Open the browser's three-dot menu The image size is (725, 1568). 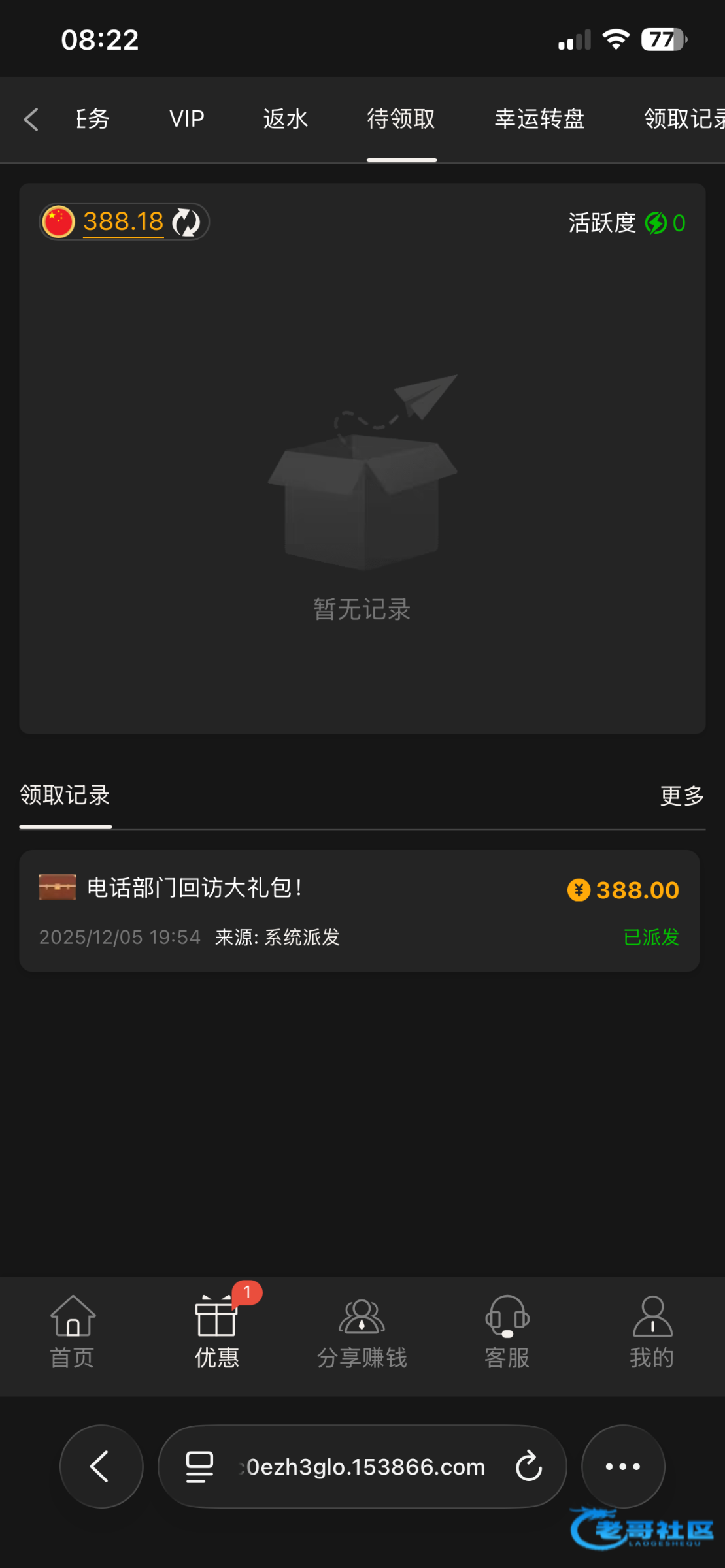(622, 1467)
